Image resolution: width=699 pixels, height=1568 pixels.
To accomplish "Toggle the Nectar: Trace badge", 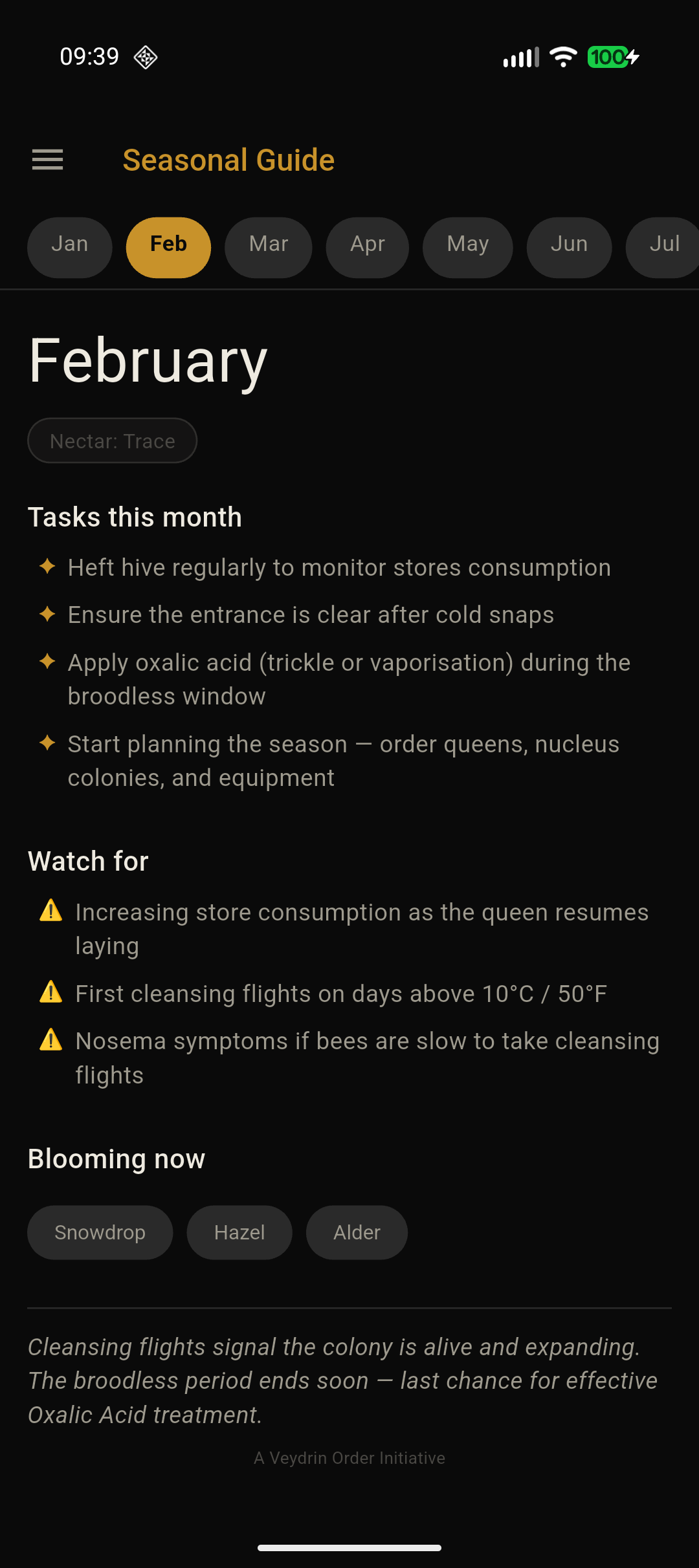I will pos(112,441).
